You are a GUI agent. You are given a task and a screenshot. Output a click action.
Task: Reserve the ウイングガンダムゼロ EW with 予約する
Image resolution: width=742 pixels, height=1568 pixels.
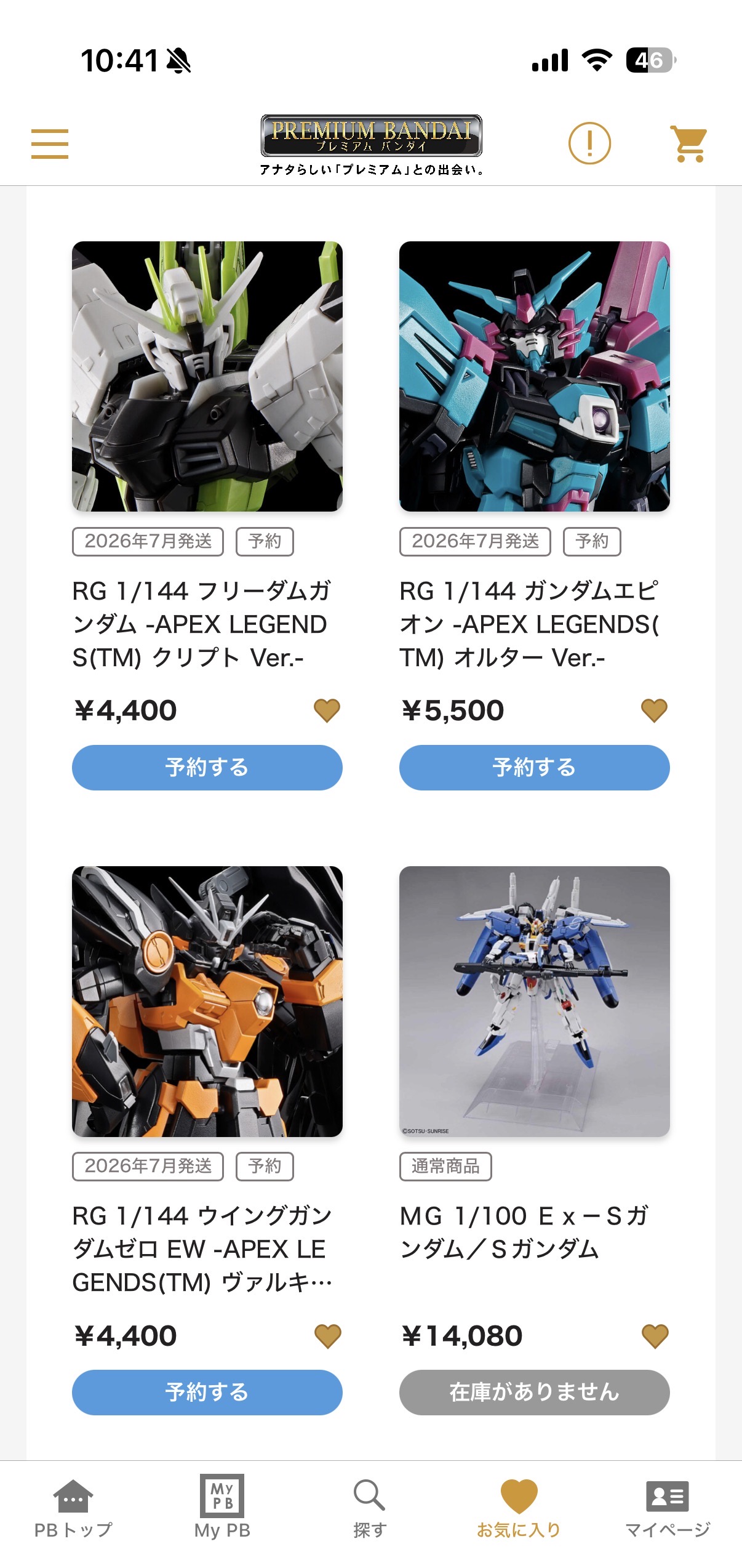[207, 1392]
